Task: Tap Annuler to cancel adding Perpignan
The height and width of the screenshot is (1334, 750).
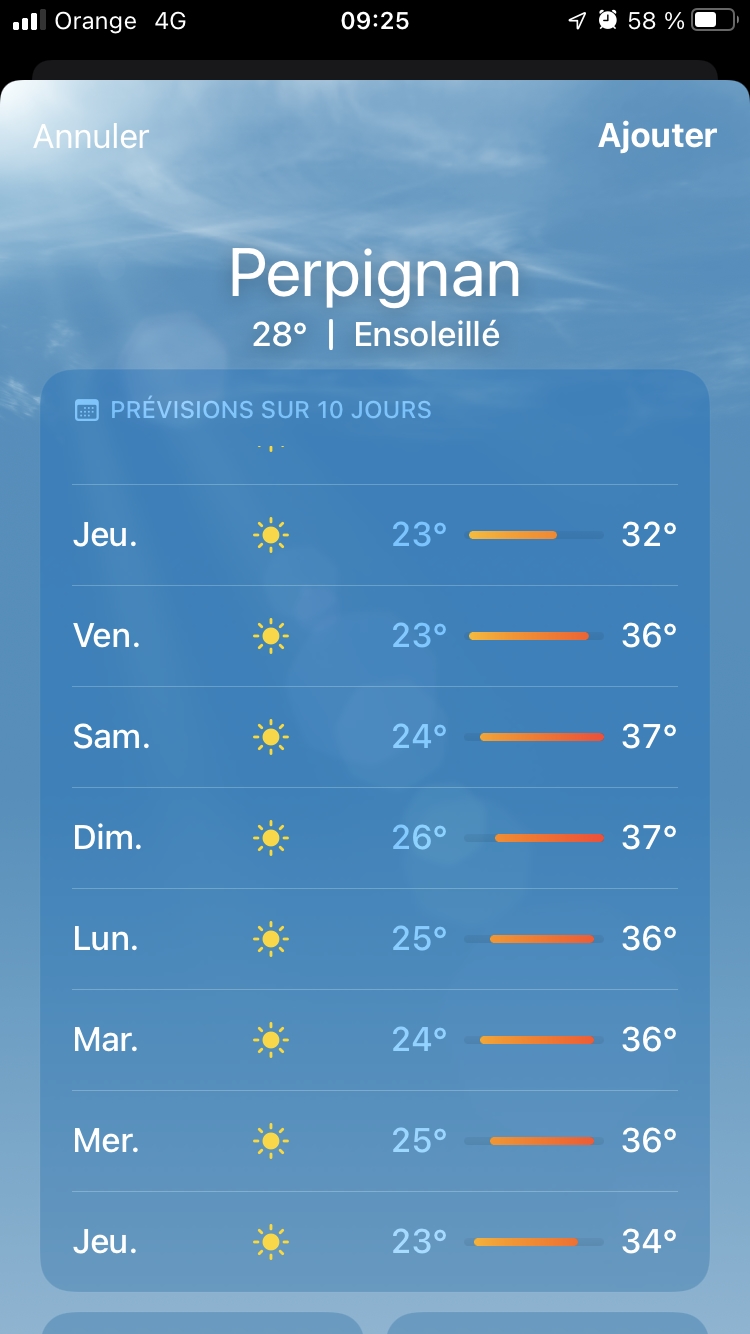Action: (x=91, y=136)
